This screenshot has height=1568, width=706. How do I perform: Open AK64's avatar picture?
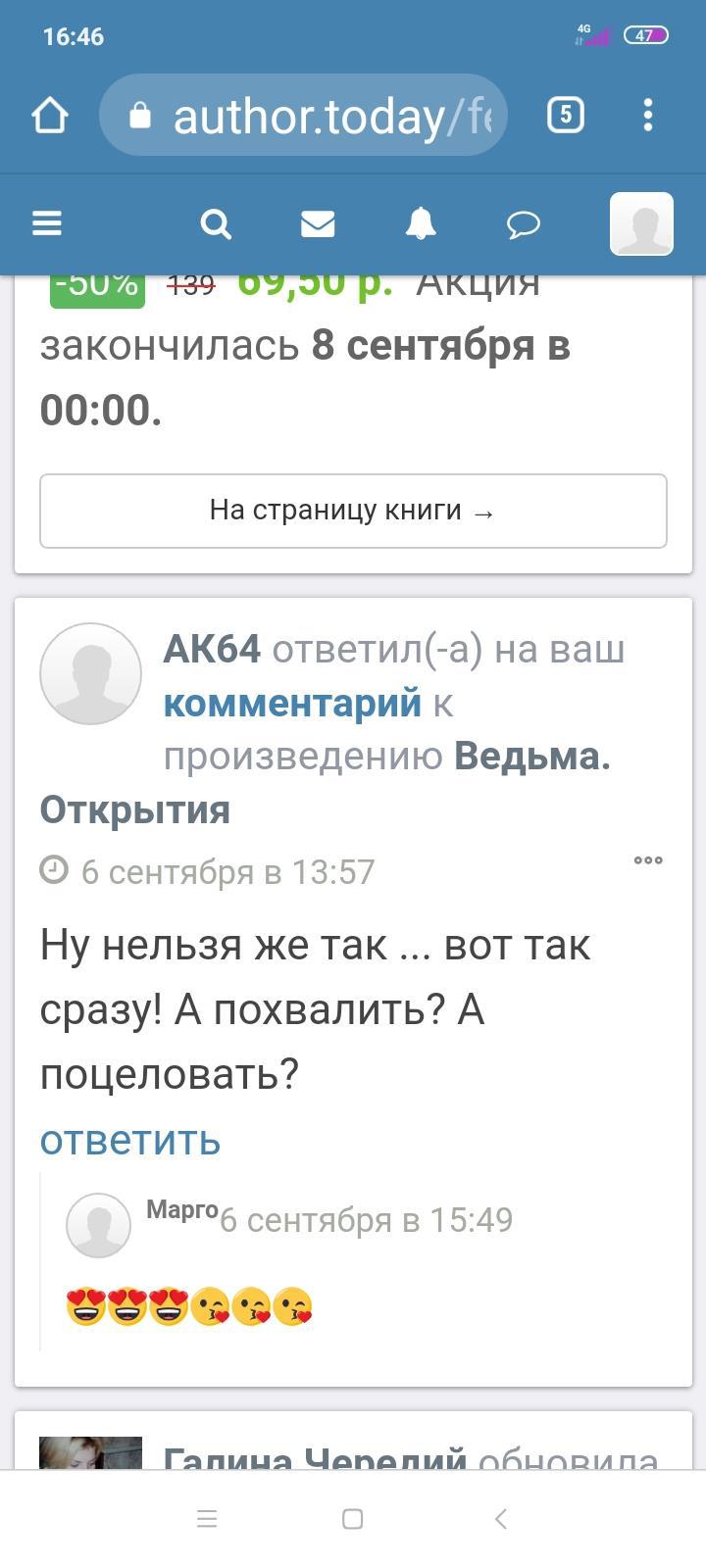pyautogui.click(x=91, y=674)
